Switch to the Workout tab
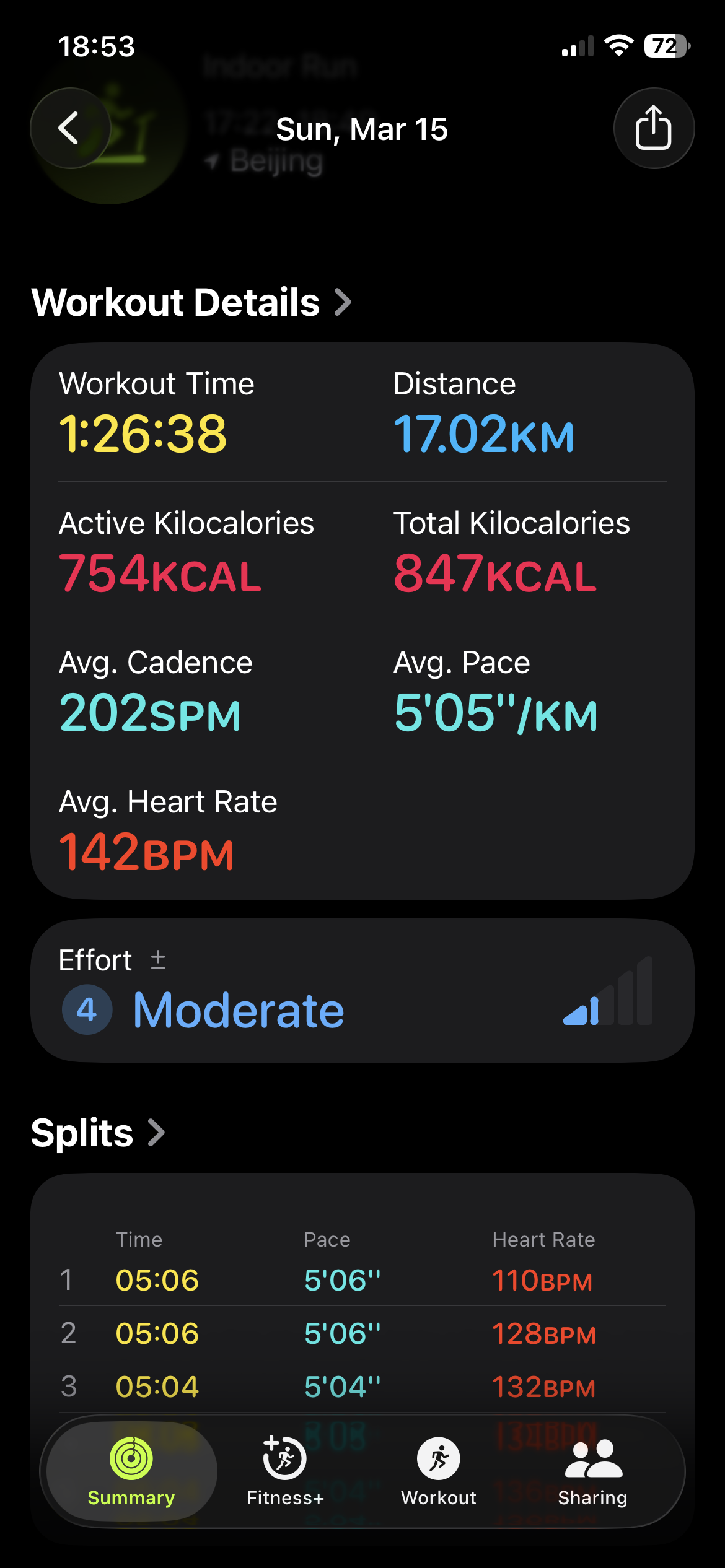Viewport: 725px width, 1568px height. pos(439,1471)
